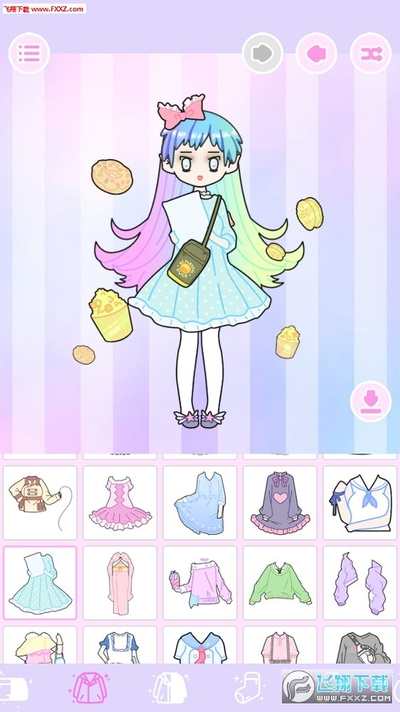This screenshot has height=712, width=400.
Task: Shuffle to a random outfit
Action: 370,53
